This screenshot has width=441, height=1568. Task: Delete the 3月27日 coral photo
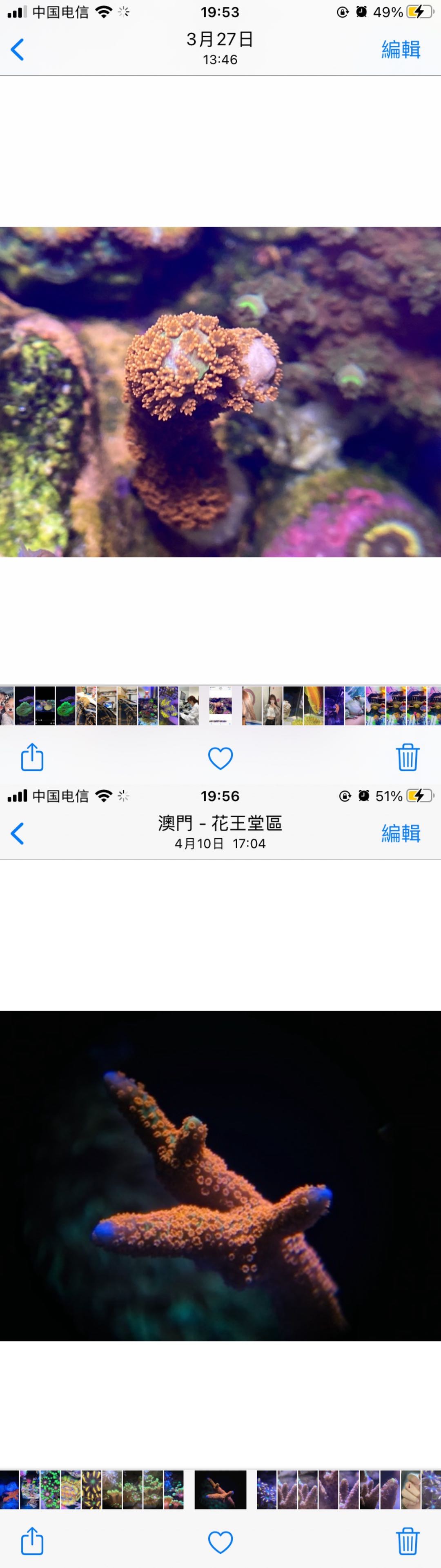tap(408, 757)
